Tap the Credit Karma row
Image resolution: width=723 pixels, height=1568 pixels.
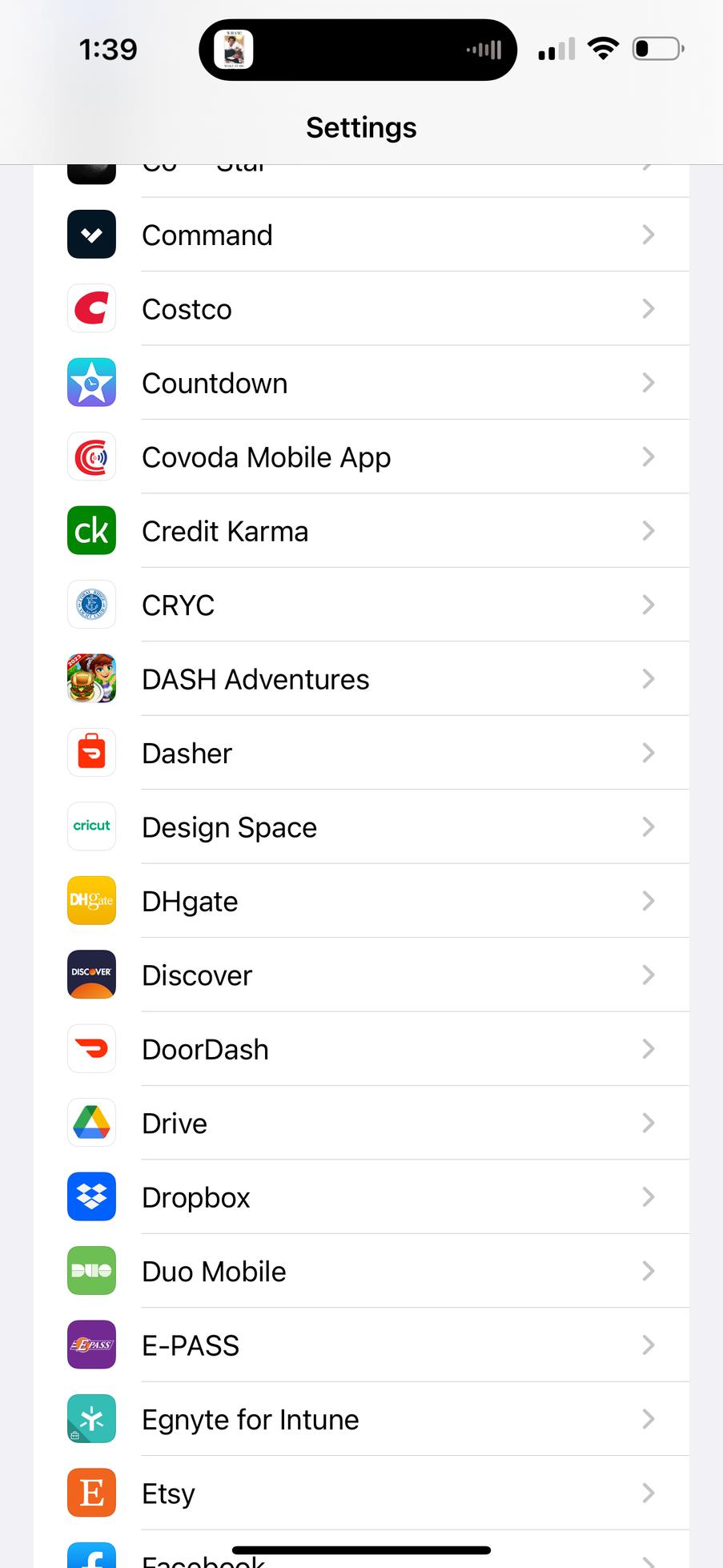click(x=360, y=531)
